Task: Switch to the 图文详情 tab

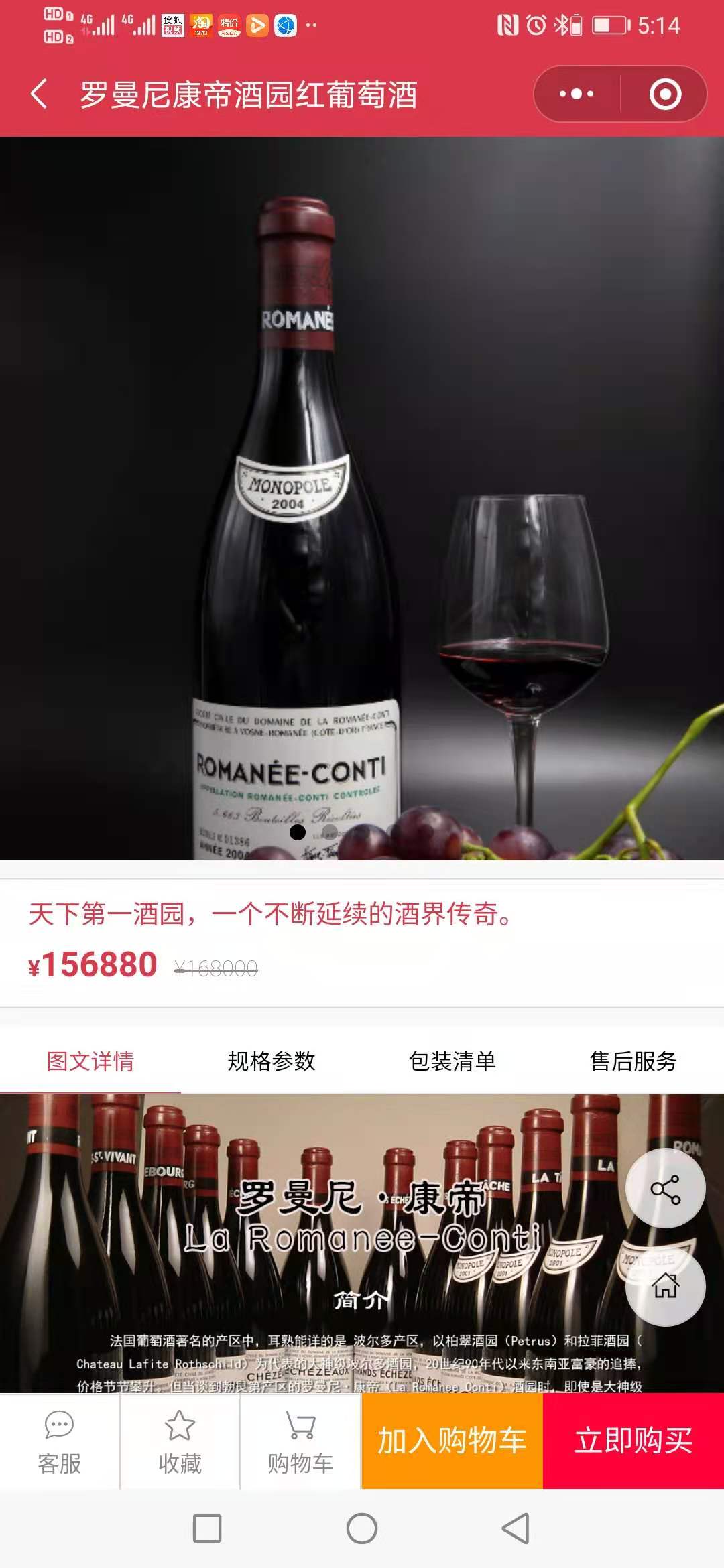Action: tap(90, 1061)
